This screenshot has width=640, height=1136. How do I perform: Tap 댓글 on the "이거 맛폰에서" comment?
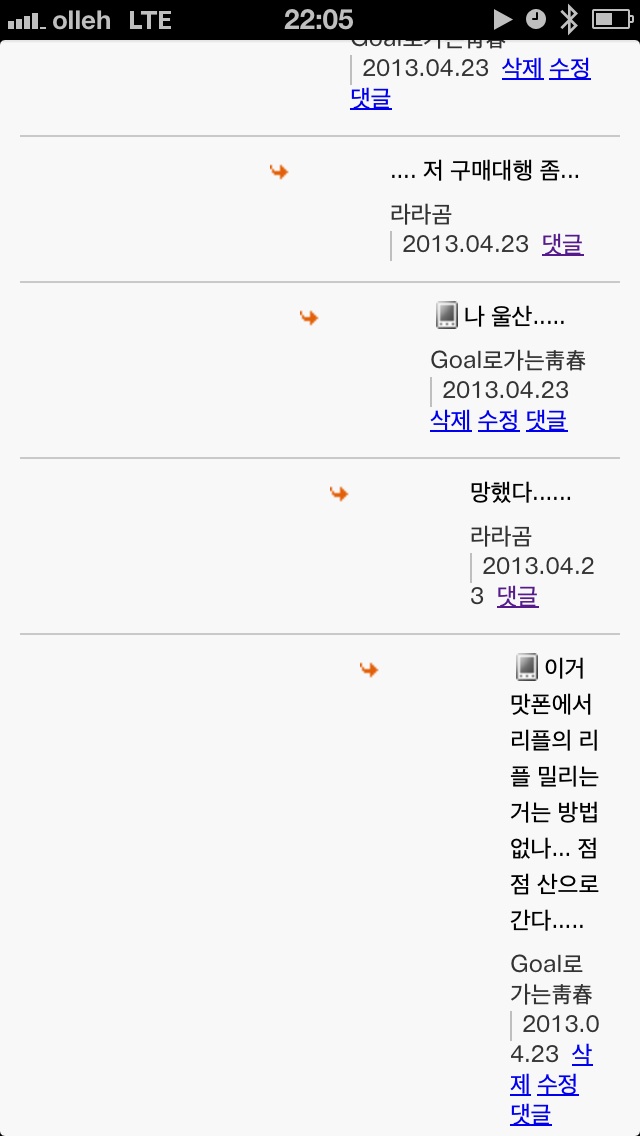(530, 1114)
